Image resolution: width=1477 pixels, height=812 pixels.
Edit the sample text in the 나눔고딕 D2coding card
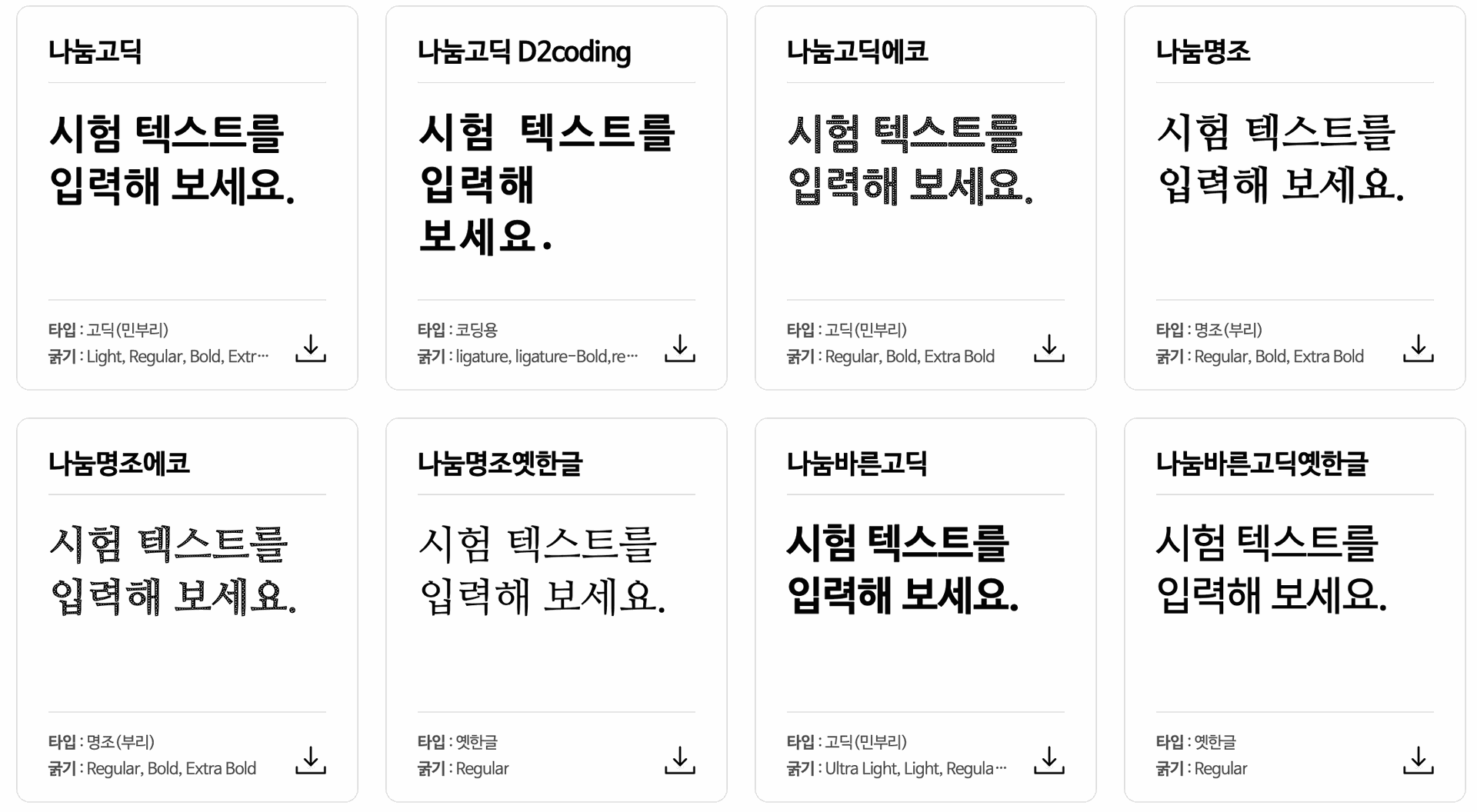(546, 185)
